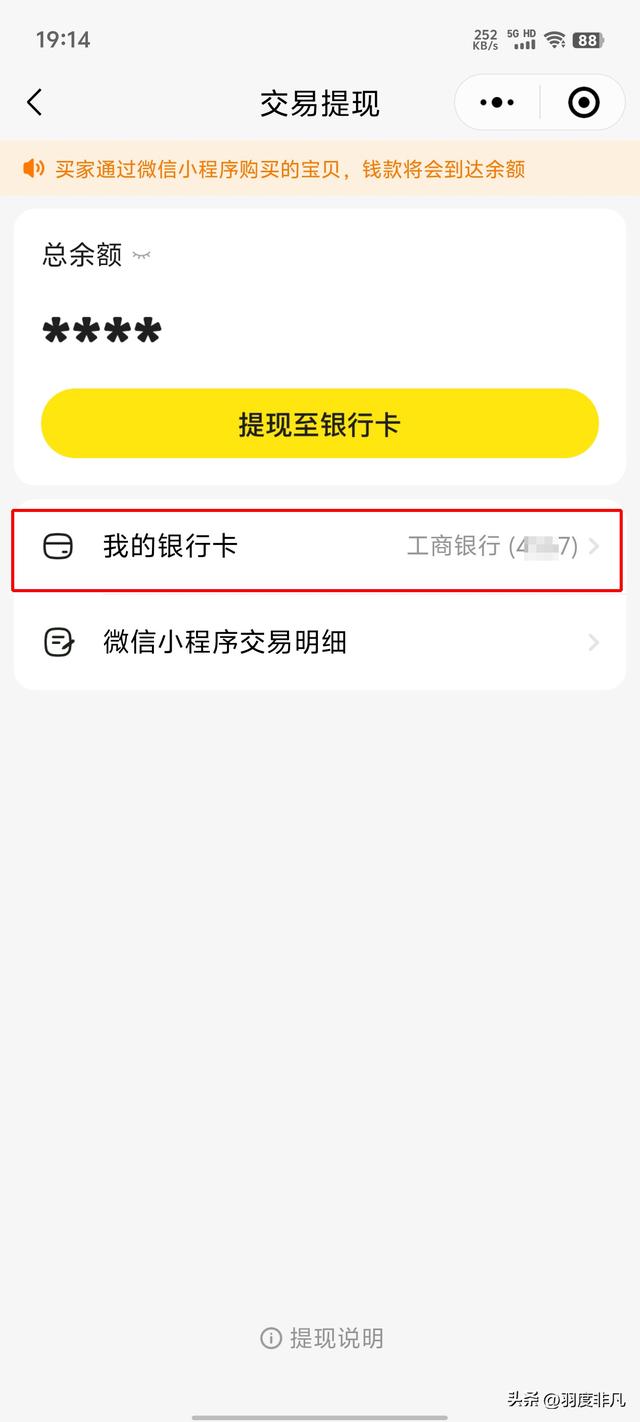Reveal hidden balance with the eye icon
This screenshot has height=1422, width=640.
point(142,256)
